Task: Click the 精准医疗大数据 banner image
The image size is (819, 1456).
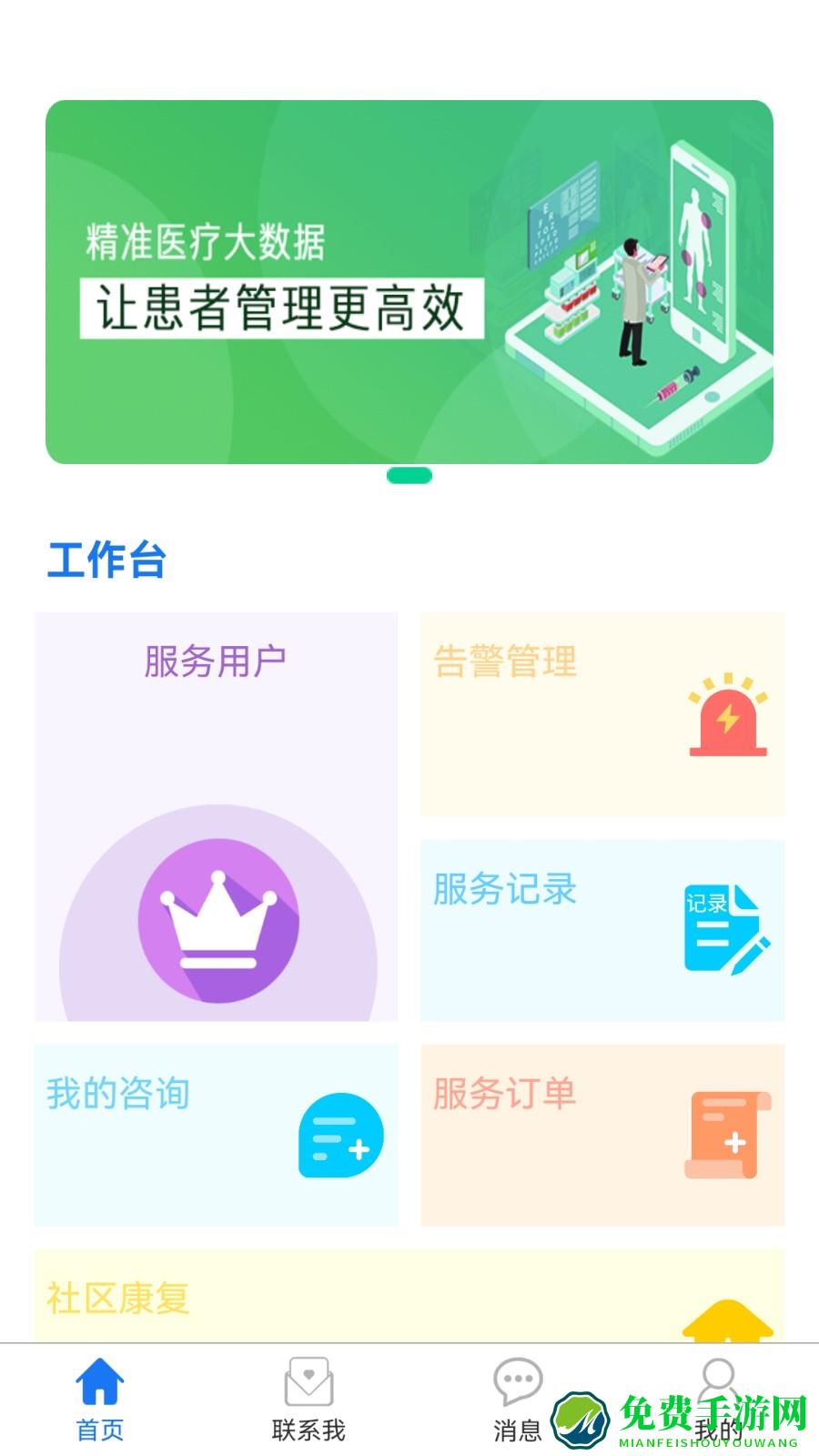Action: [408, 280]
